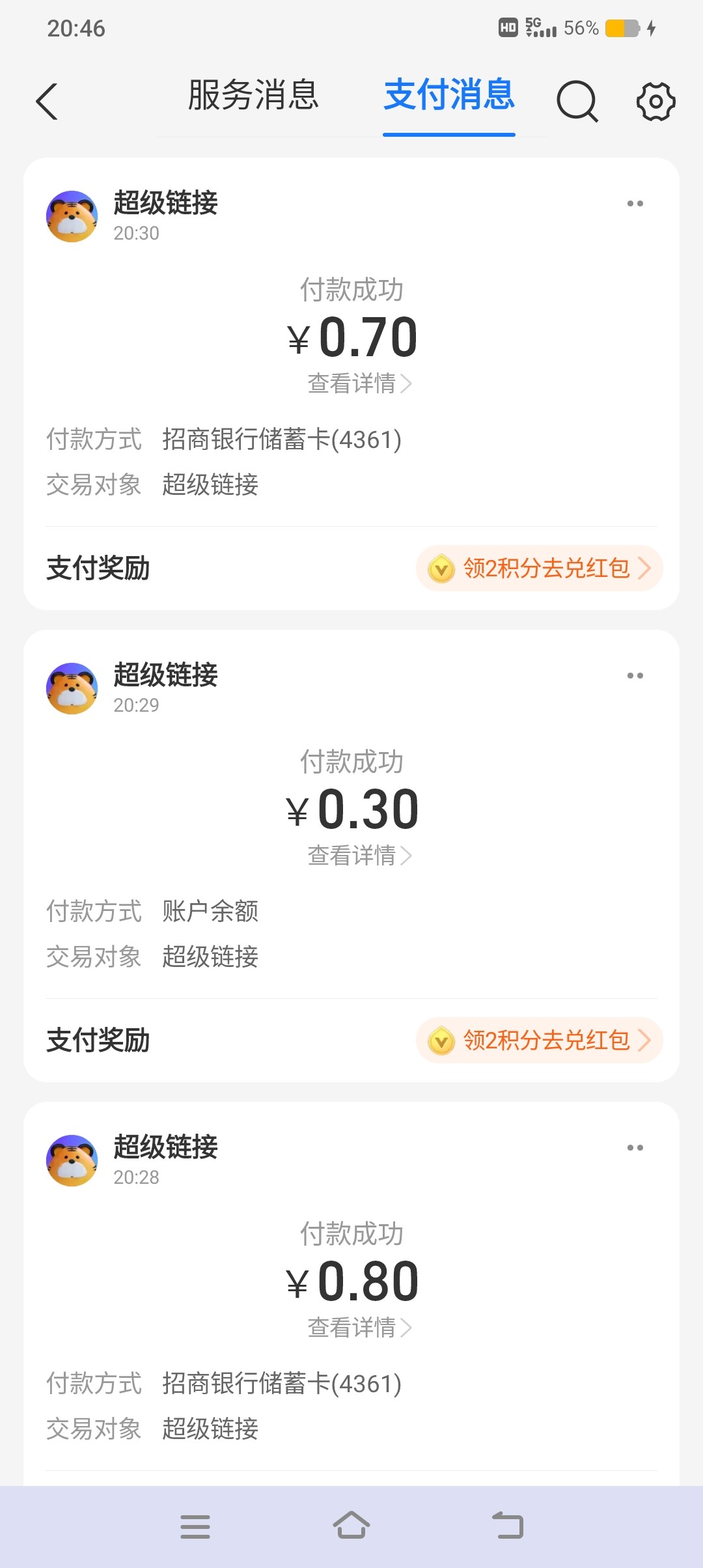Select the 支付消息 tab
This screenshot has width=703, height=1568.
coord(449,95)
